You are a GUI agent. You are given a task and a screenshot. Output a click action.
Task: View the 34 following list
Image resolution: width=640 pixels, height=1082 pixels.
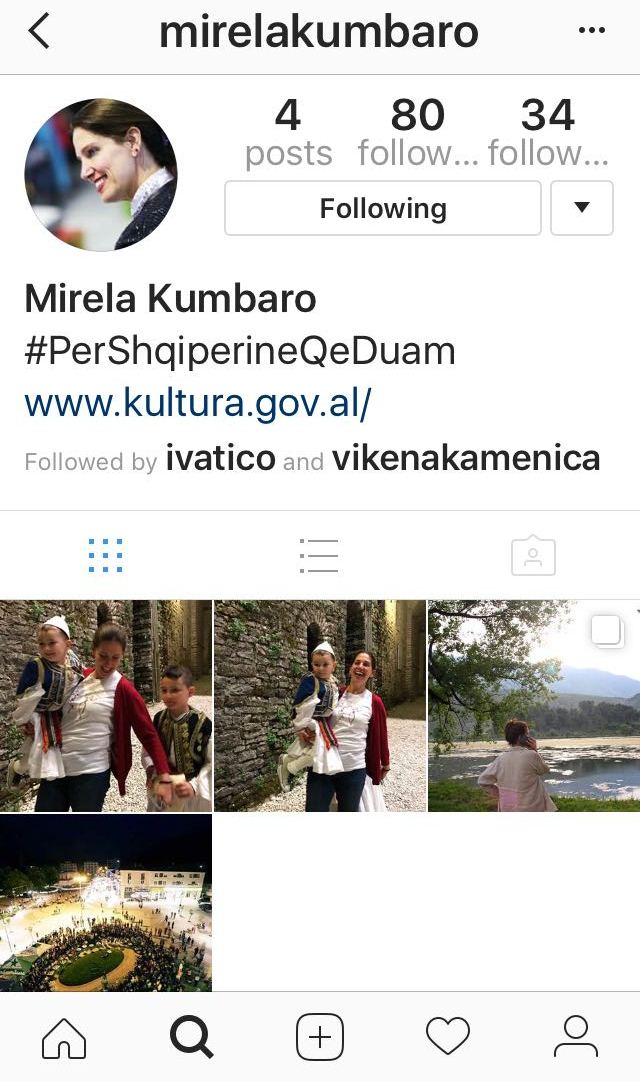pyautogui.click(x=548, y=133)
